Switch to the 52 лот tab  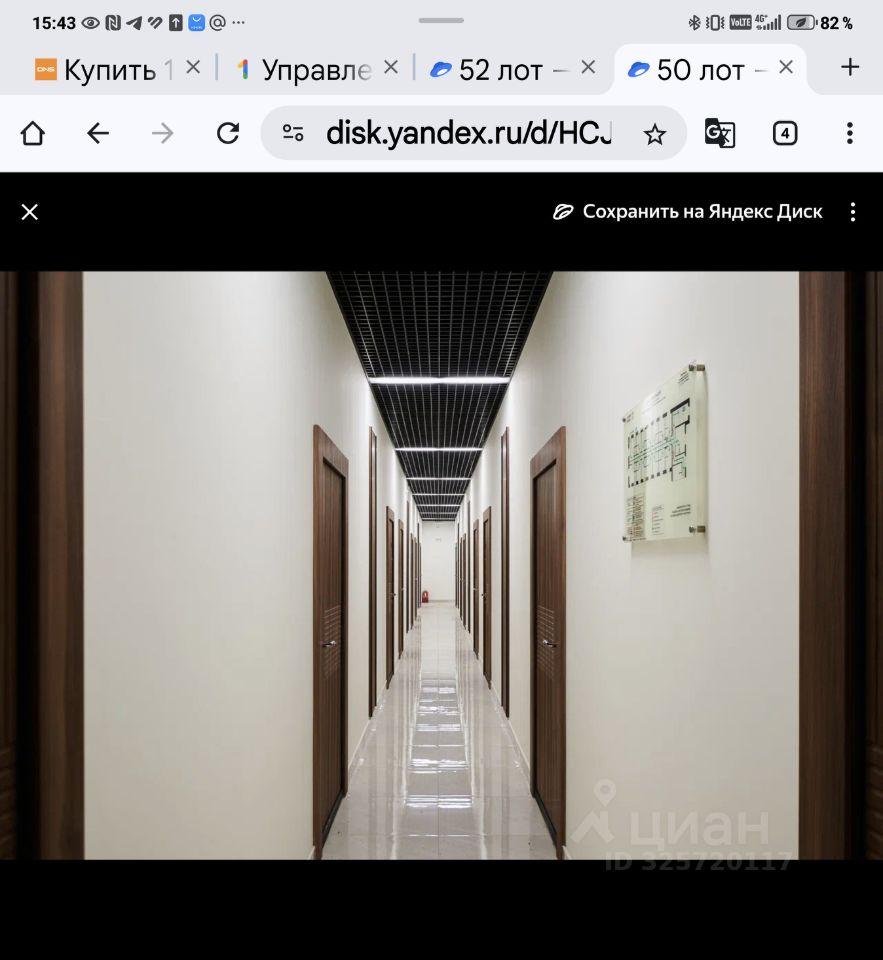500,69
